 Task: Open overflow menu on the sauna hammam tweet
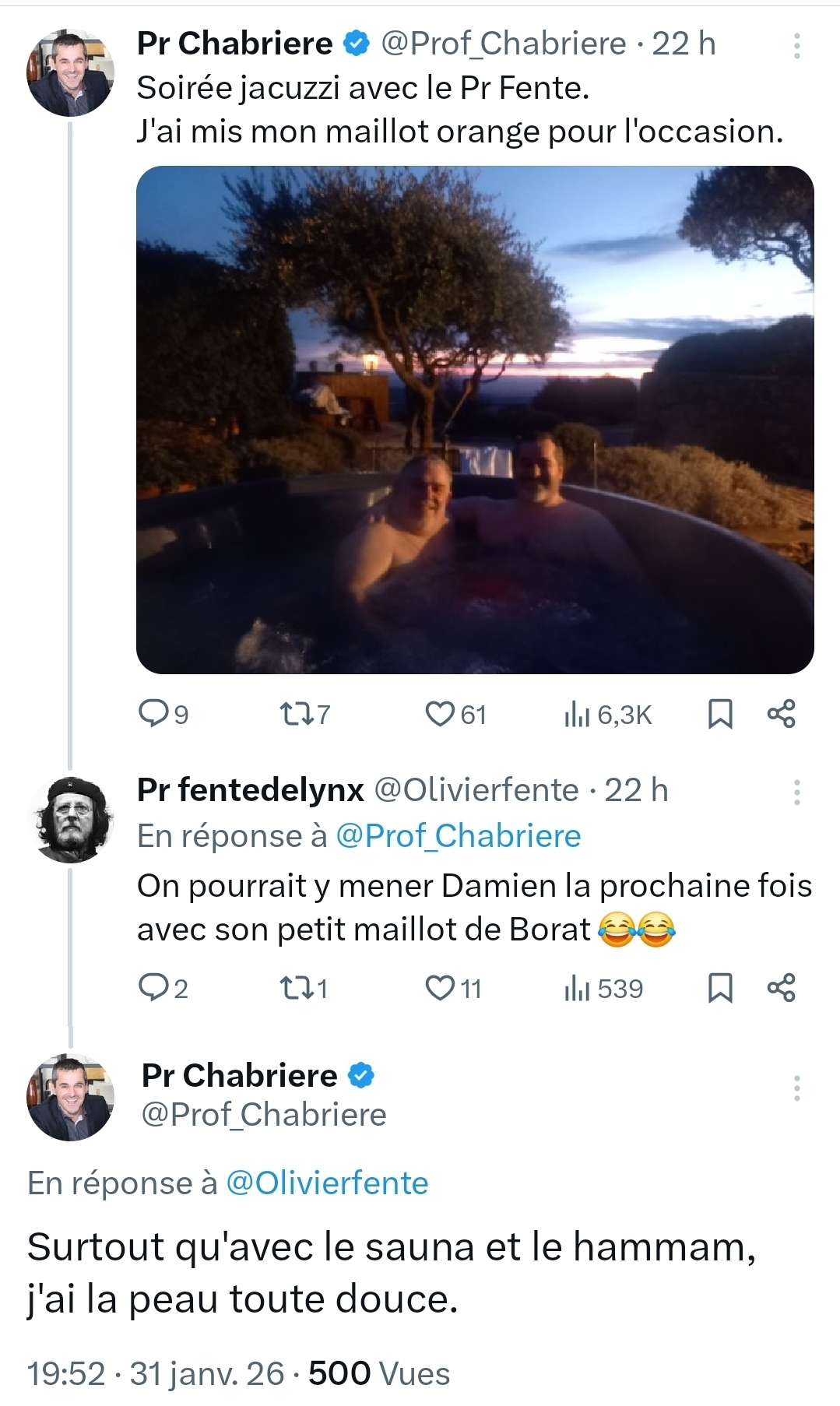coord(796,1088)
